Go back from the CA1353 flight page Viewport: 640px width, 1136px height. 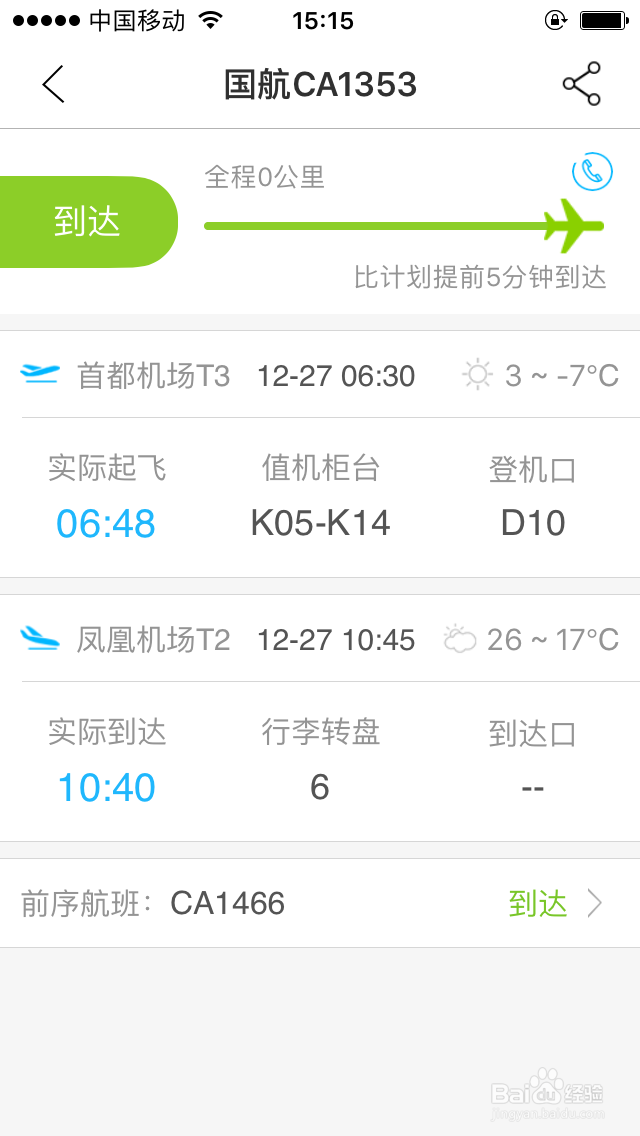54,84
